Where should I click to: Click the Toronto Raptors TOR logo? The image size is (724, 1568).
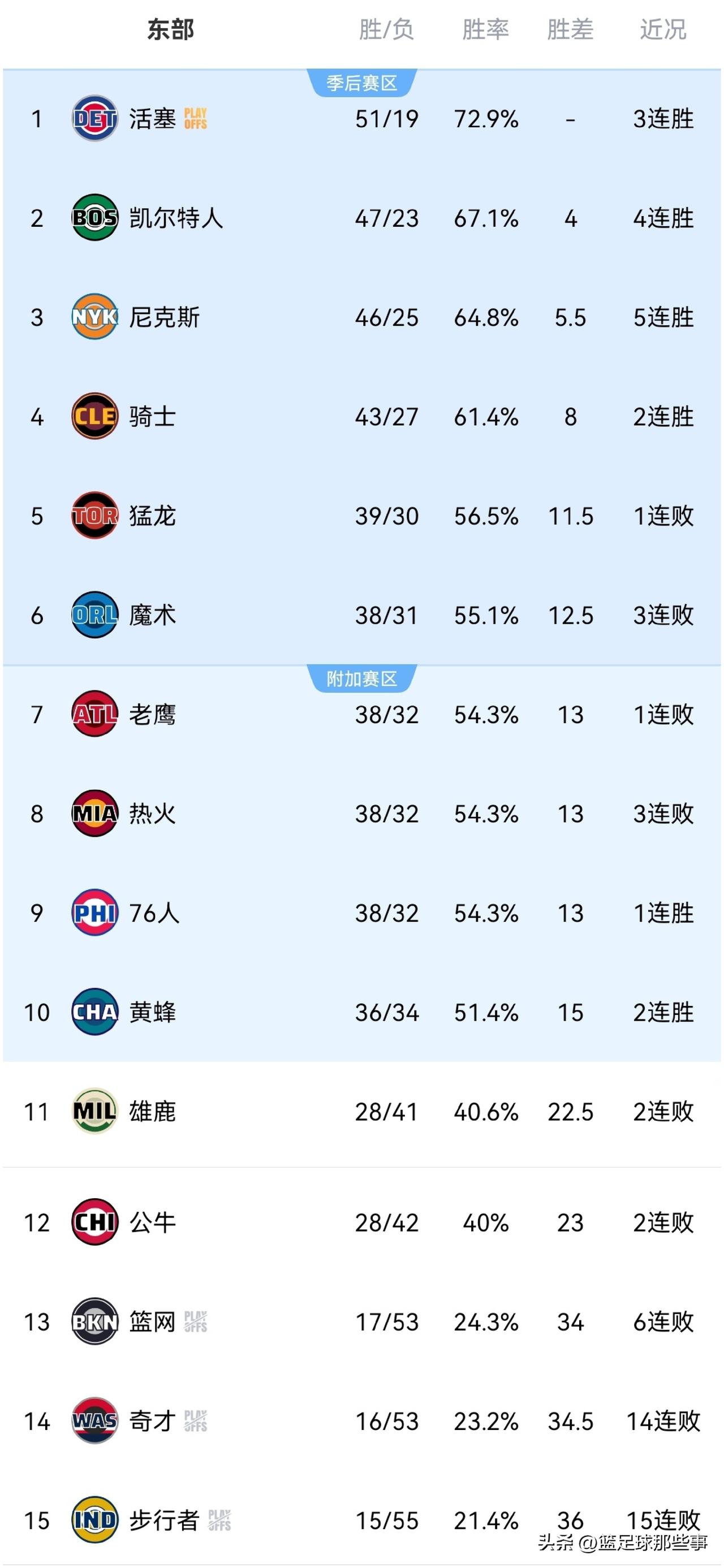pyautogui.click(x=94, y=517)
